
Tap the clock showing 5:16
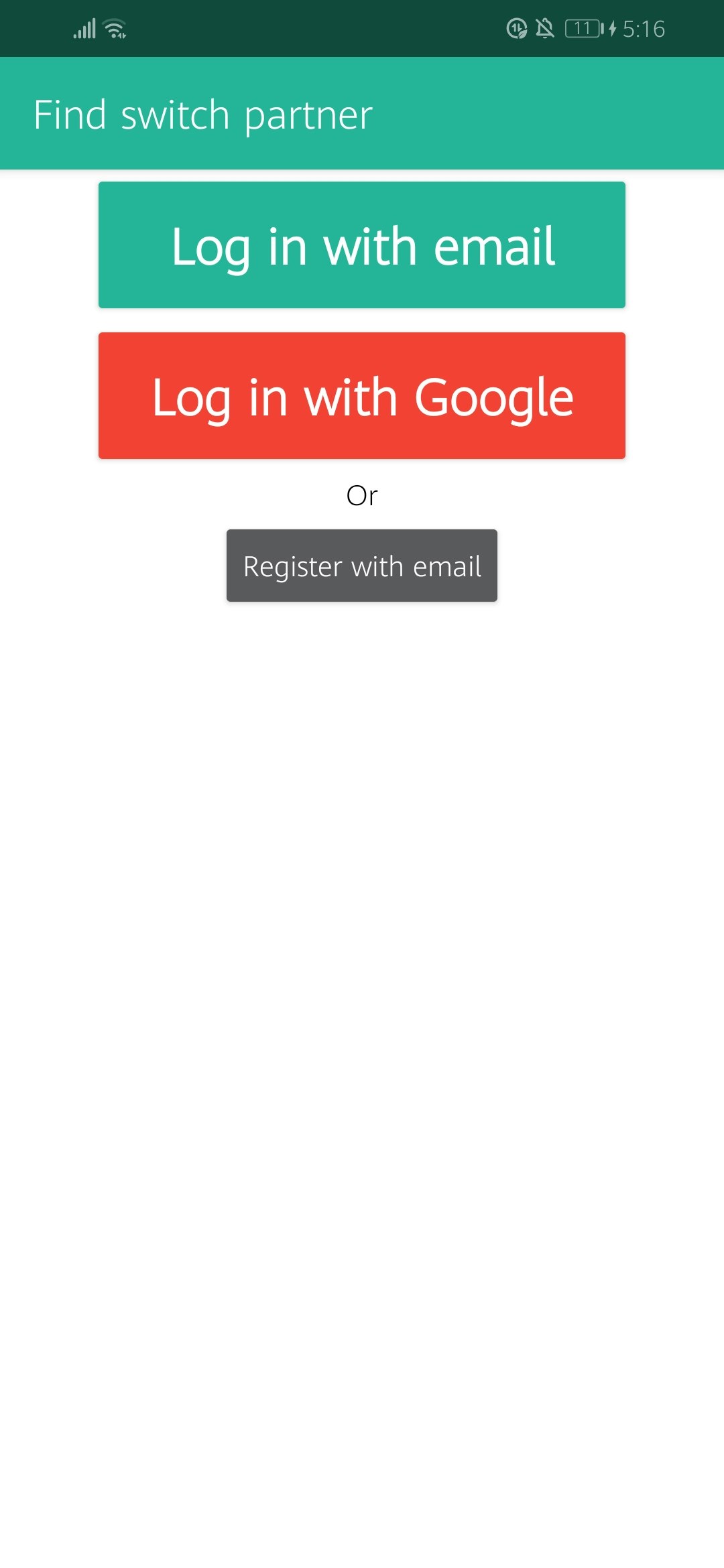[642, 28]
